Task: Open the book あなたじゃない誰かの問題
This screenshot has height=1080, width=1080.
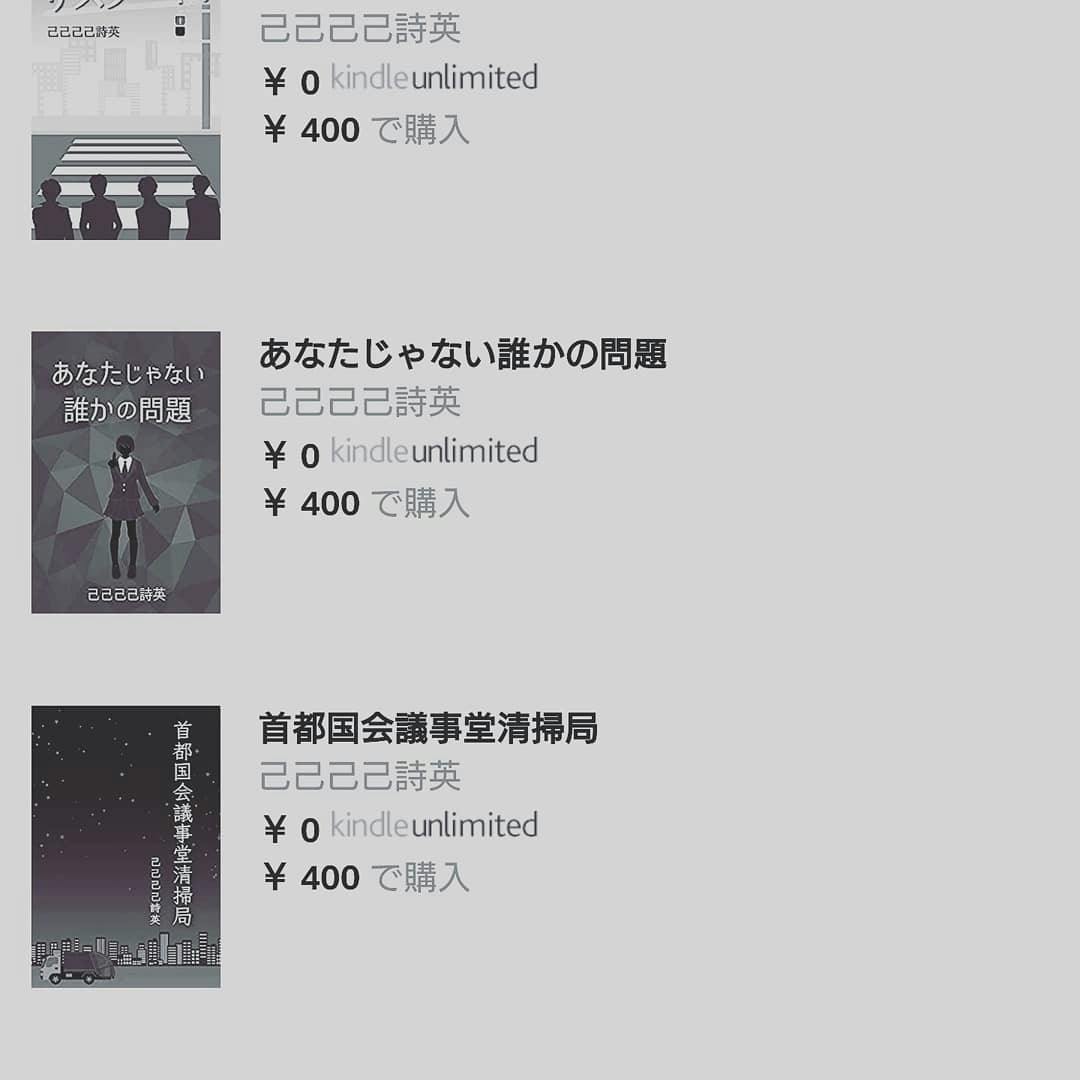Action: click(x=462, y=354)
